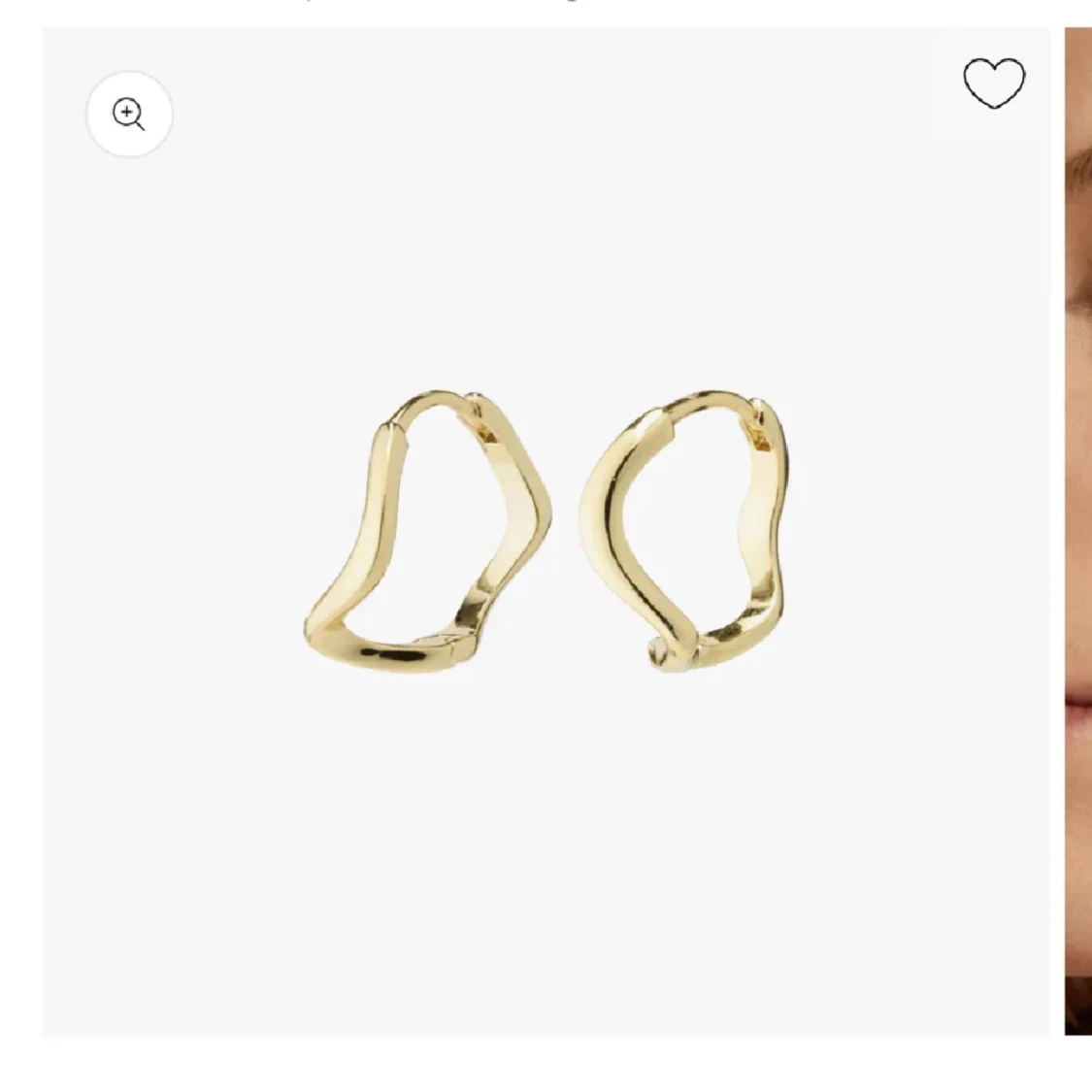Add the earrings to your wishlist

click(993, 83)
